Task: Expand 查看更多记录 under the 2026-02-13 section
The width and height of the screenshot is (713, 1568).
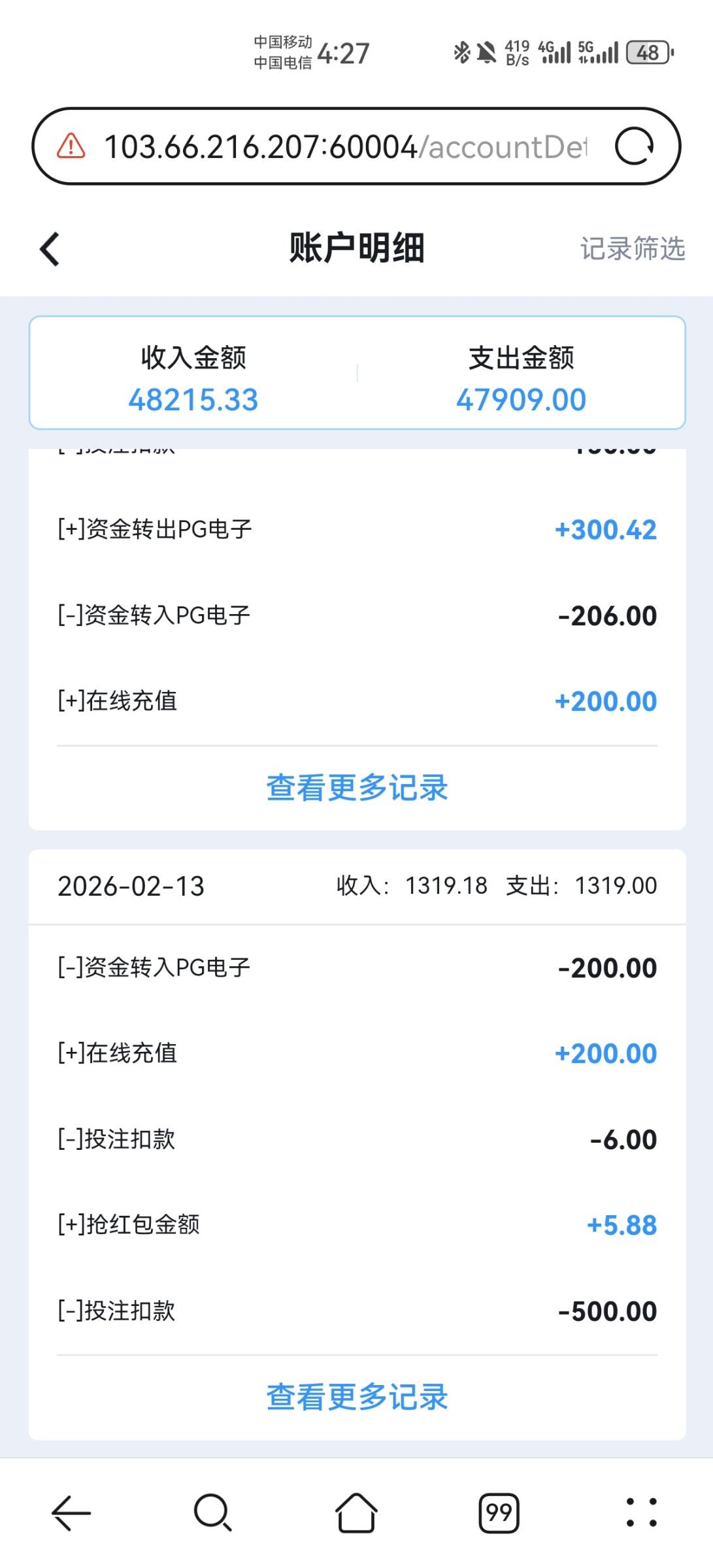Action: [x=356, y=1397]
